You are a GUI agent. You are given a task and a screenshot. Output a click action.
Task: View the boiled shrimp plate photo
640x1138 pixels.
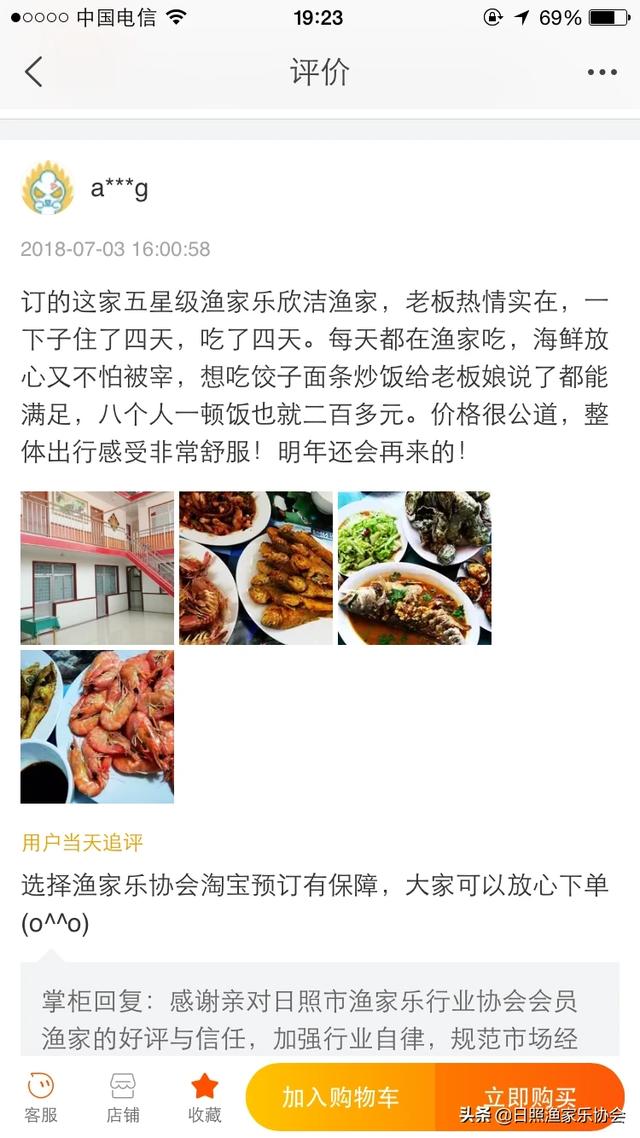pyautogui.click(x=97, y=726)
